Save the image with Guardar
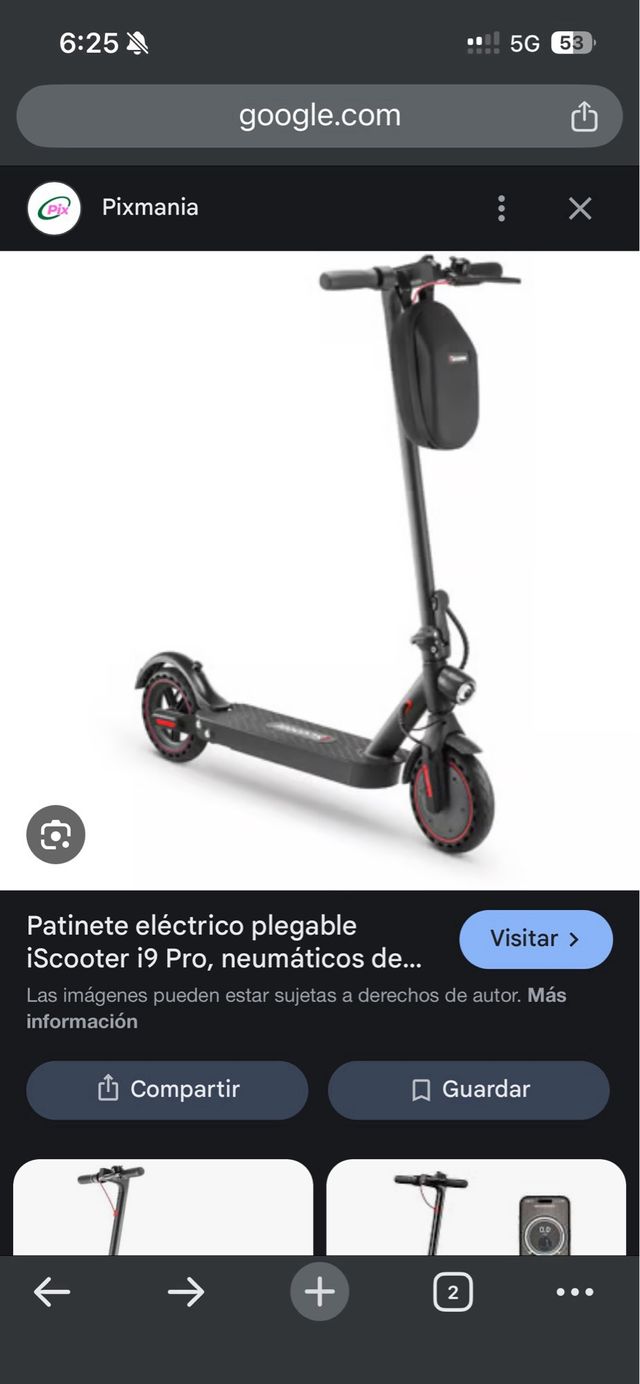Viewport: 640px width, 1384px height. coord(468,1089)
